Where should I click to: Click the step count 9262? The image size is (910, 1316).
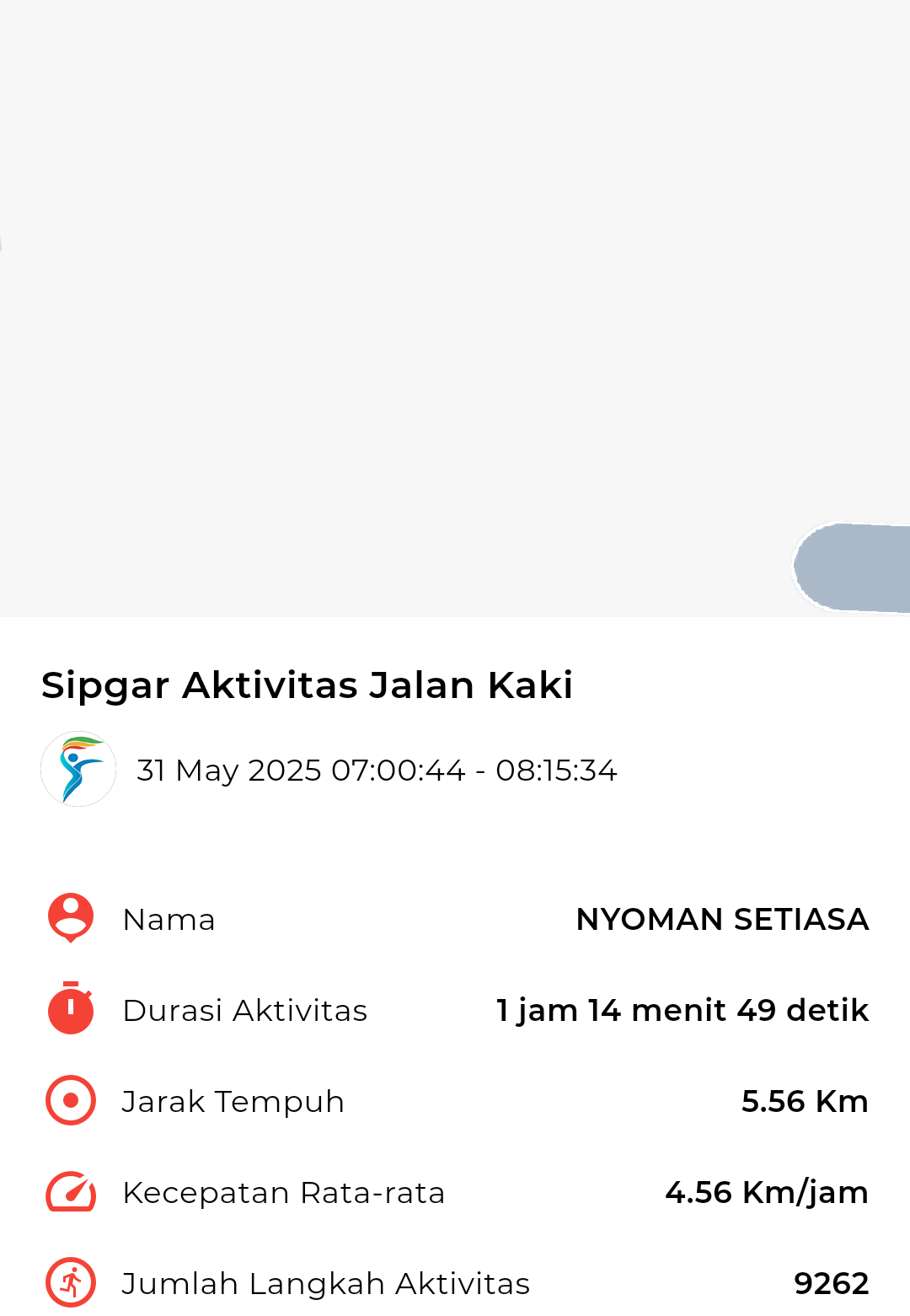tap(832, 1282)
